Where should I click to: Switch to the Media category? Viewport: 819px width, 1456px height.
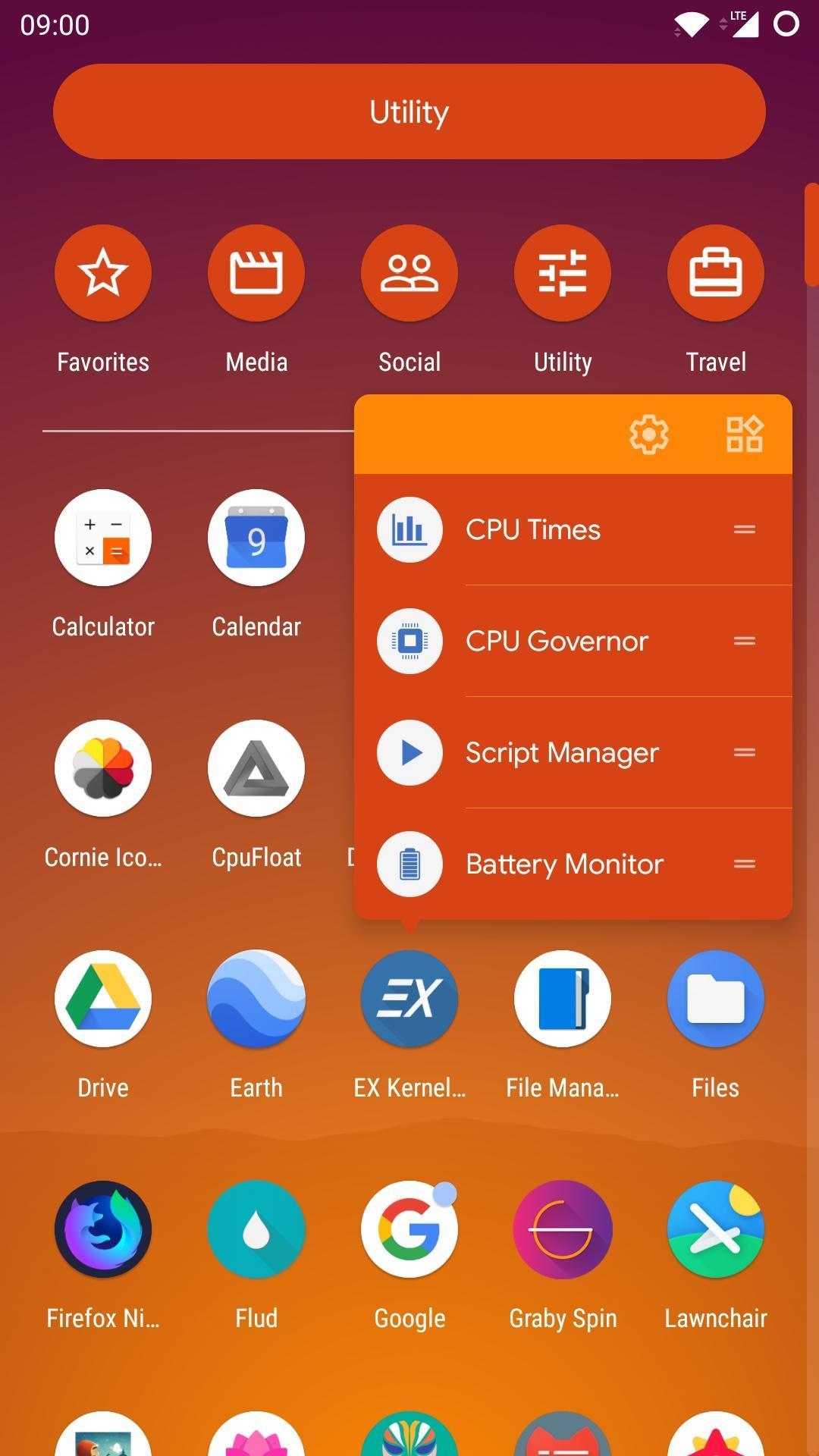point(256,273)
